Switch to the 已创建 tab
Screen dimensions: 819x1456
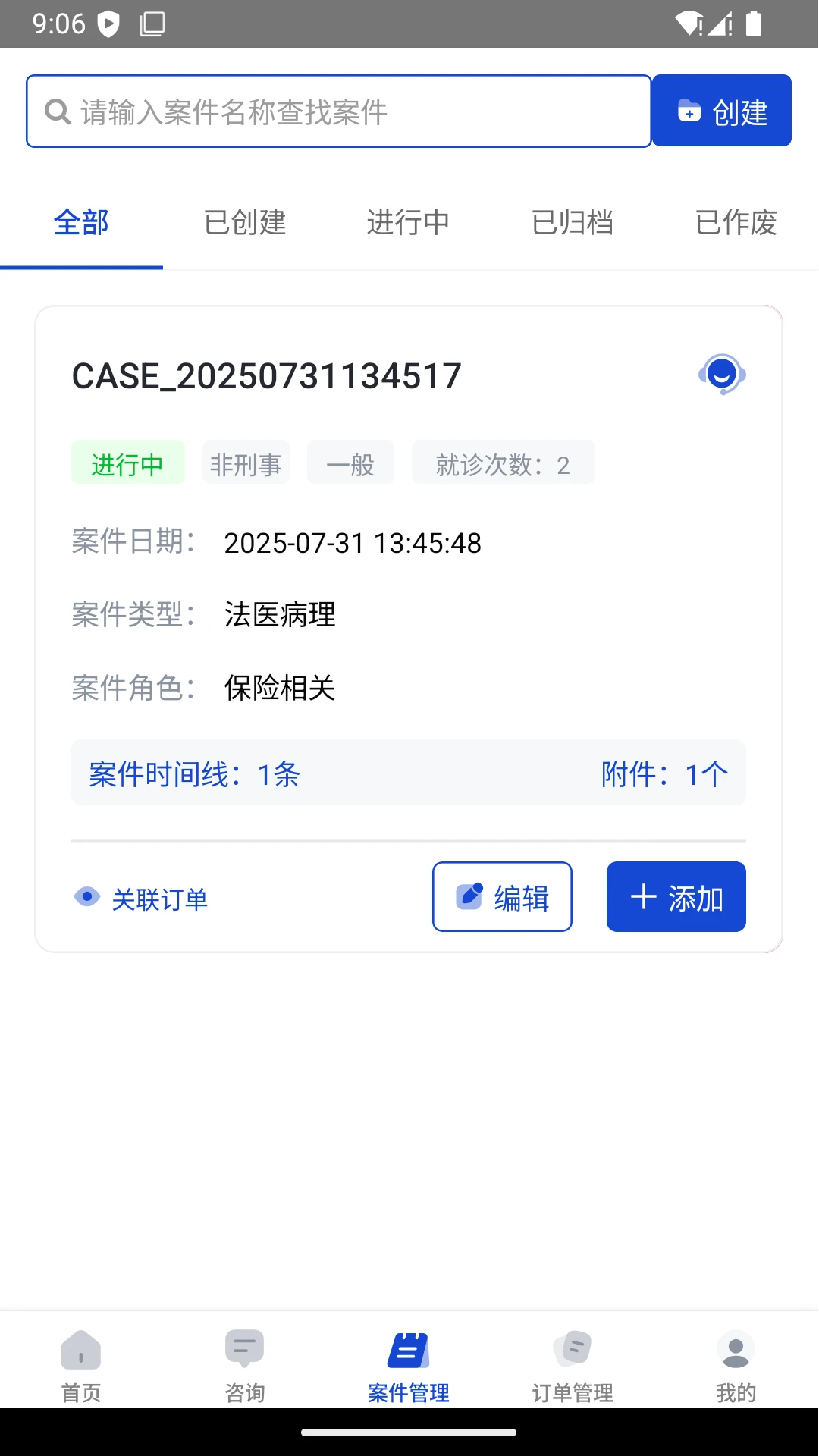click(245, 223)
